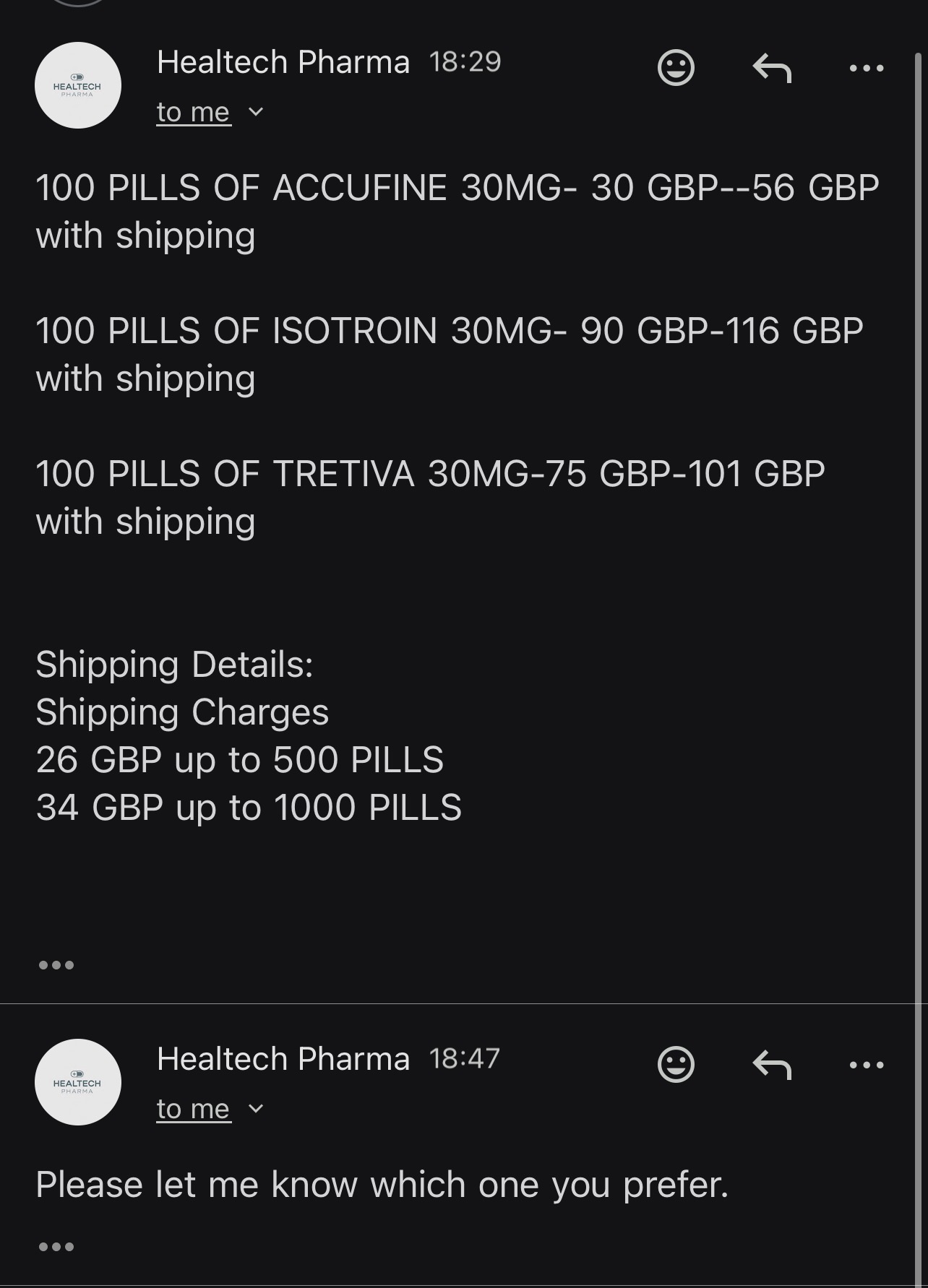Open sender avatar on the 18:29 email
Image resolution: width=928 pixels, height=1288 pixels.
click(x=78, y=85)
